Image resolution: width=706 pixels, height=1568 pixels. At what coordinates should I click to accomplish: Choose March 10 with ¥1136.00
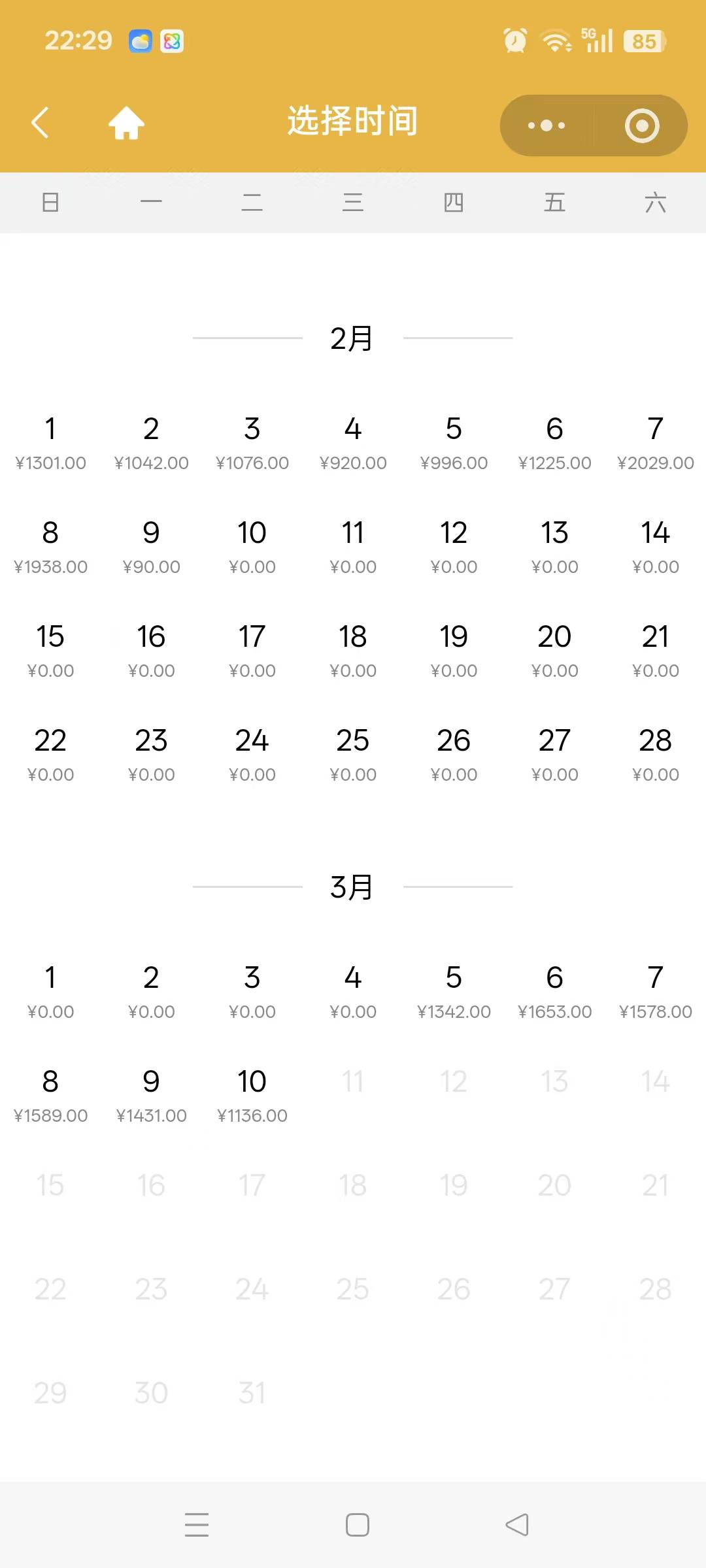252,1096
